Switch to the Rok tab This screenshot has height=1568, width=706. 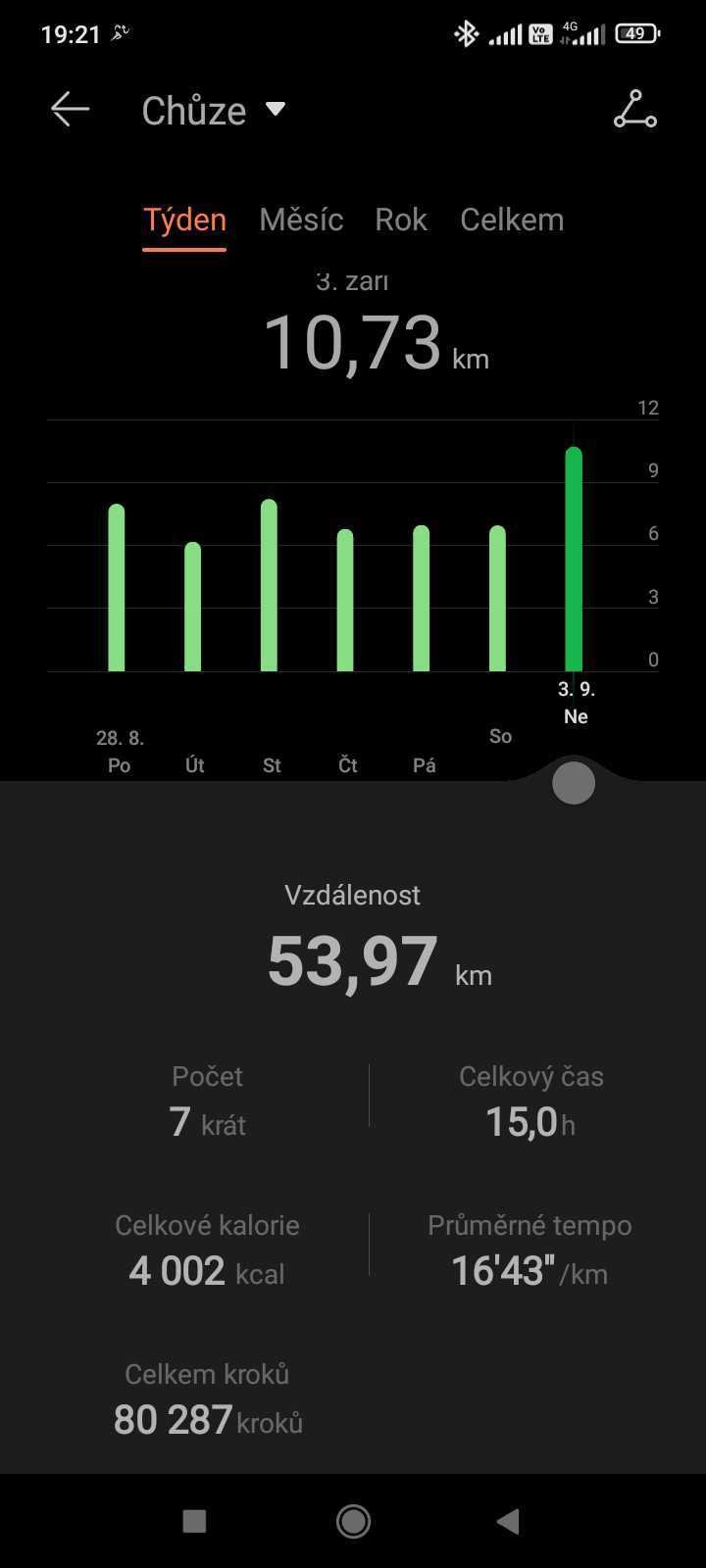pos(401,220)
